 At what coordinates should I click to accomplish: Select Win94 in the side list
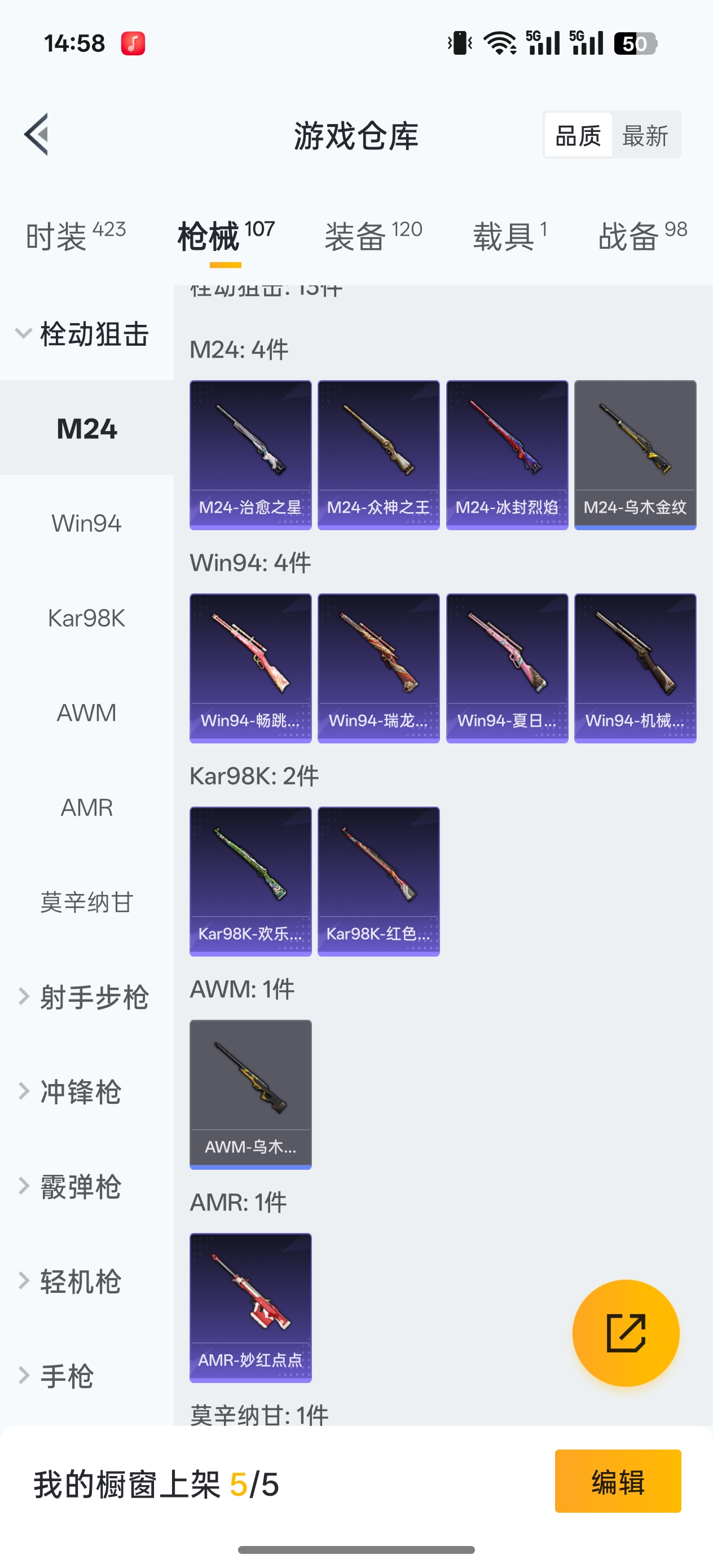86,523
